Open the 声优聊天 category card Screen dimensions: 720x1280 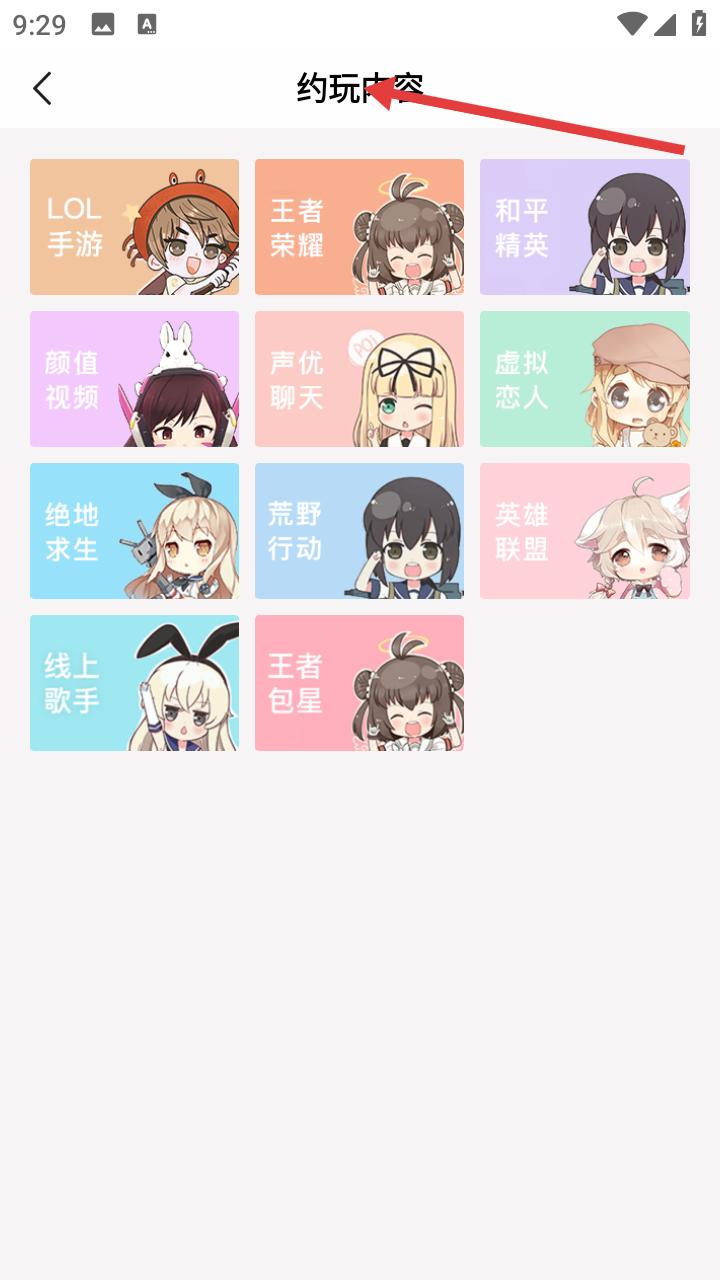click(x=359, y=379)
